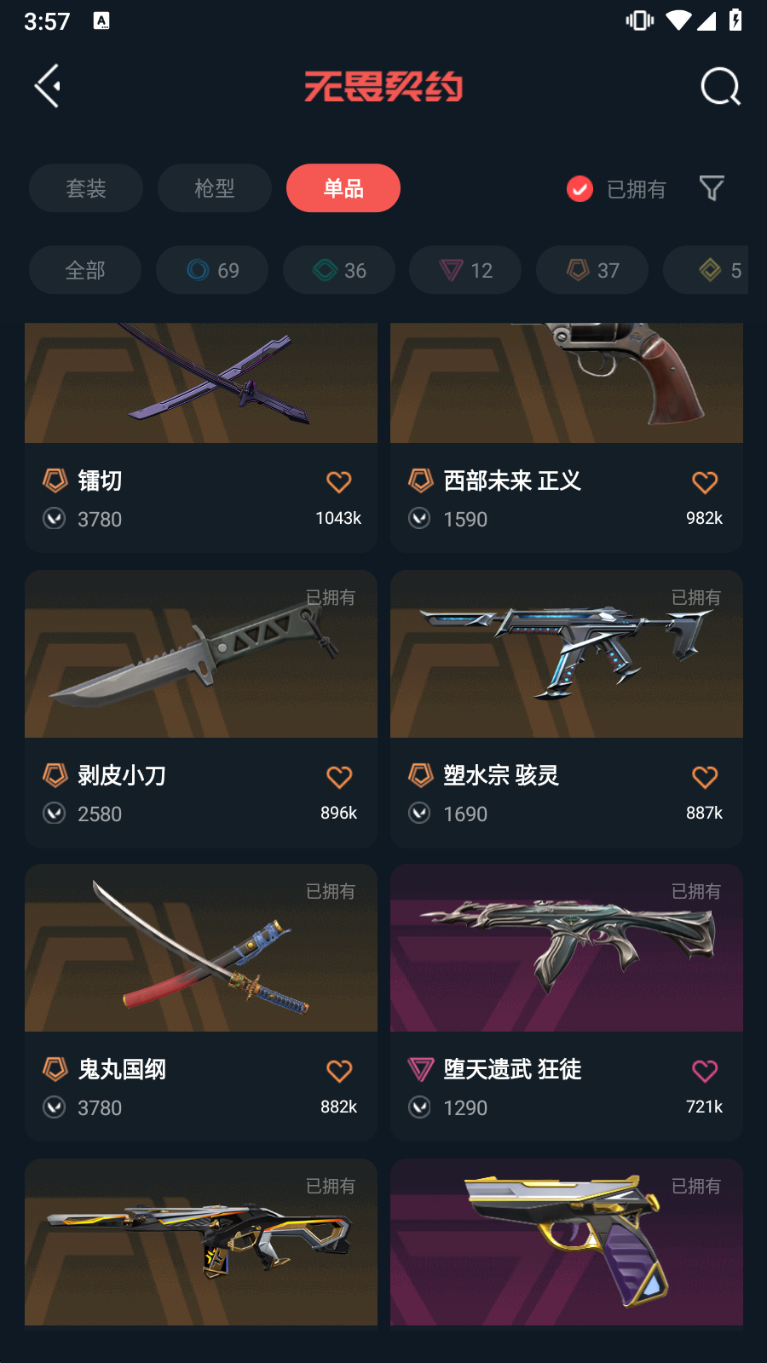Image resolution: width=767 pixels, height=1363 pixels.
Task: Tap the back arrow icon
Action: 46,86
